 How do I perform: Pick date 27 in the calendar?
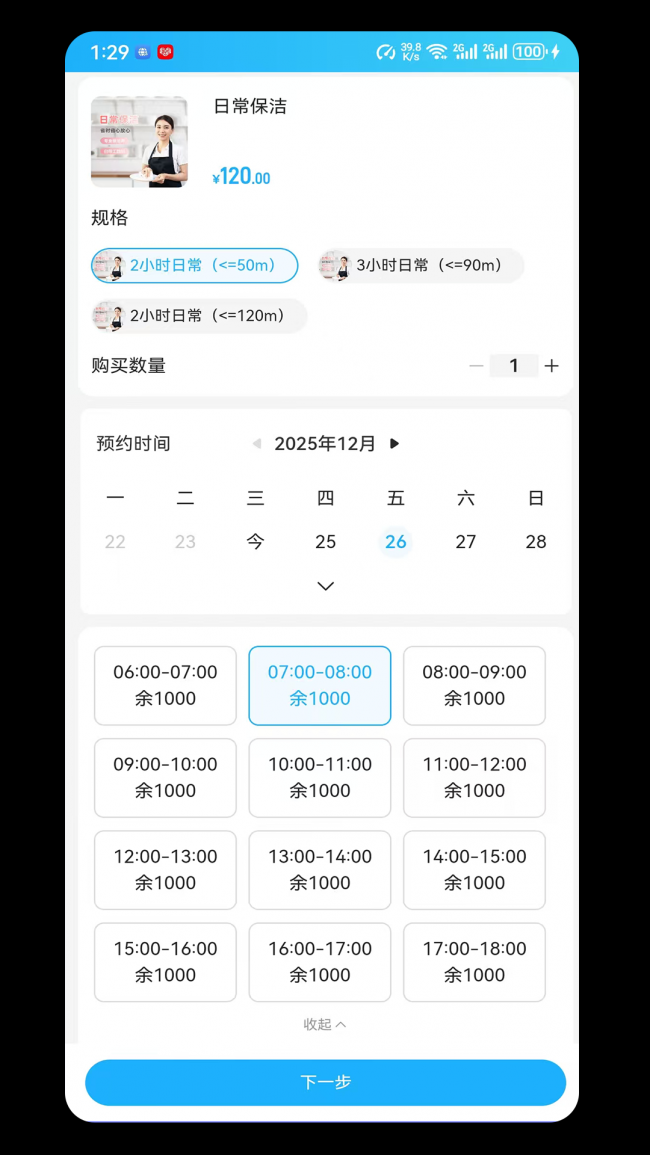pyautogui.click(x=466, y=542)
